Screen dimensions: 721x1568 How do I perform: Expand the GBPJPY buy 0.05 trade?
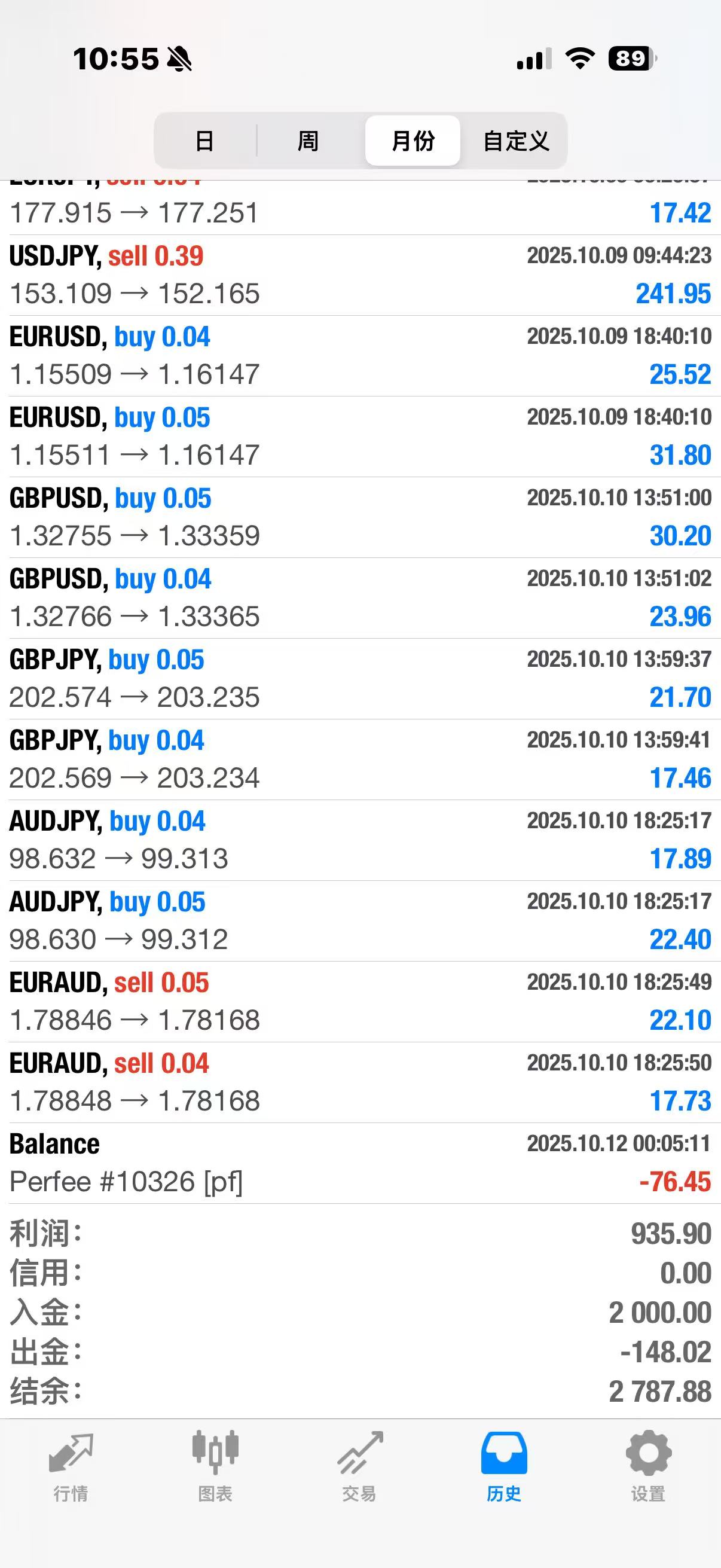360,679
